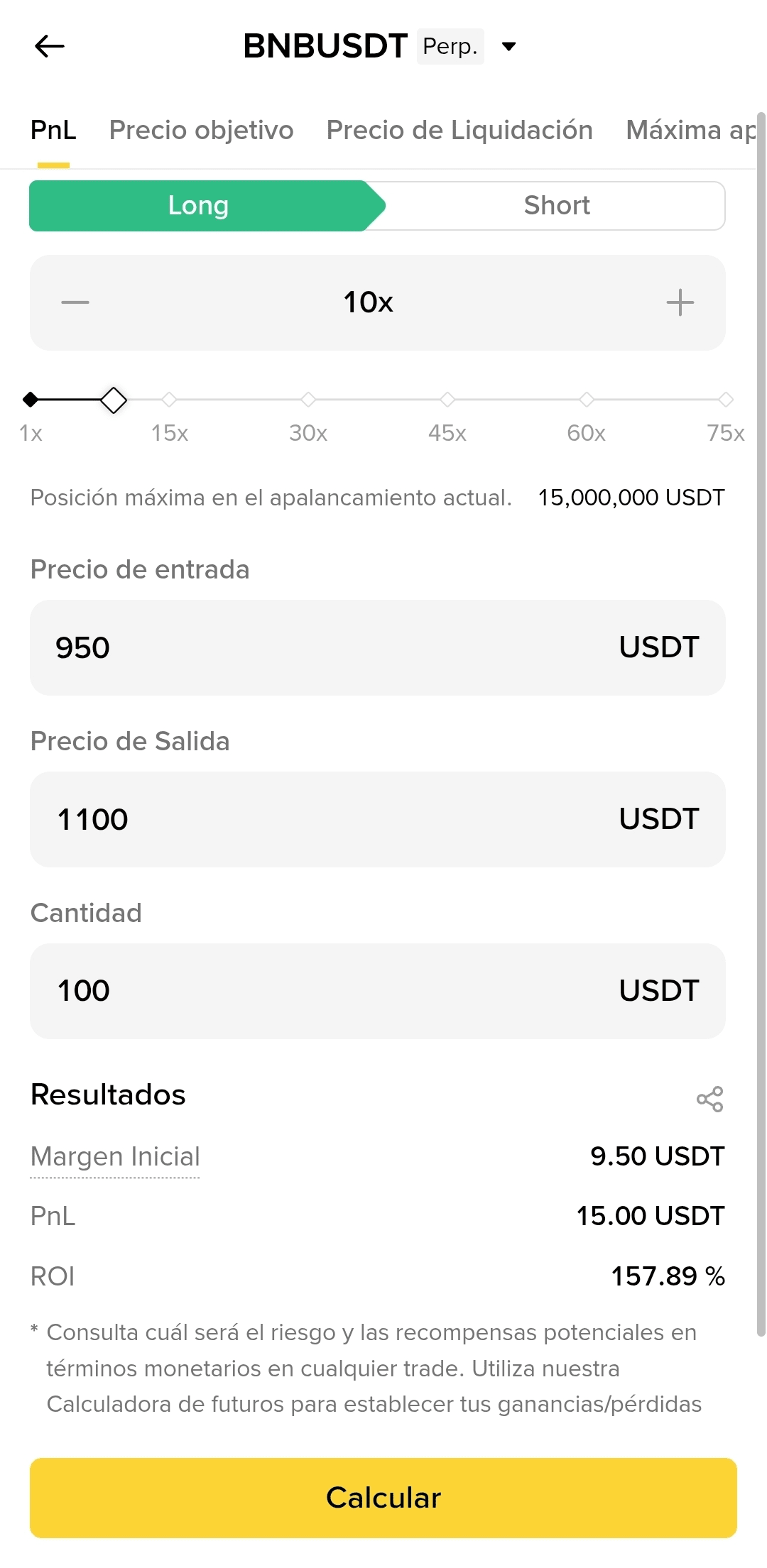767x1568 pixels.
Task: Share the Resultados calculation
Action: (x=709, y=1099)
